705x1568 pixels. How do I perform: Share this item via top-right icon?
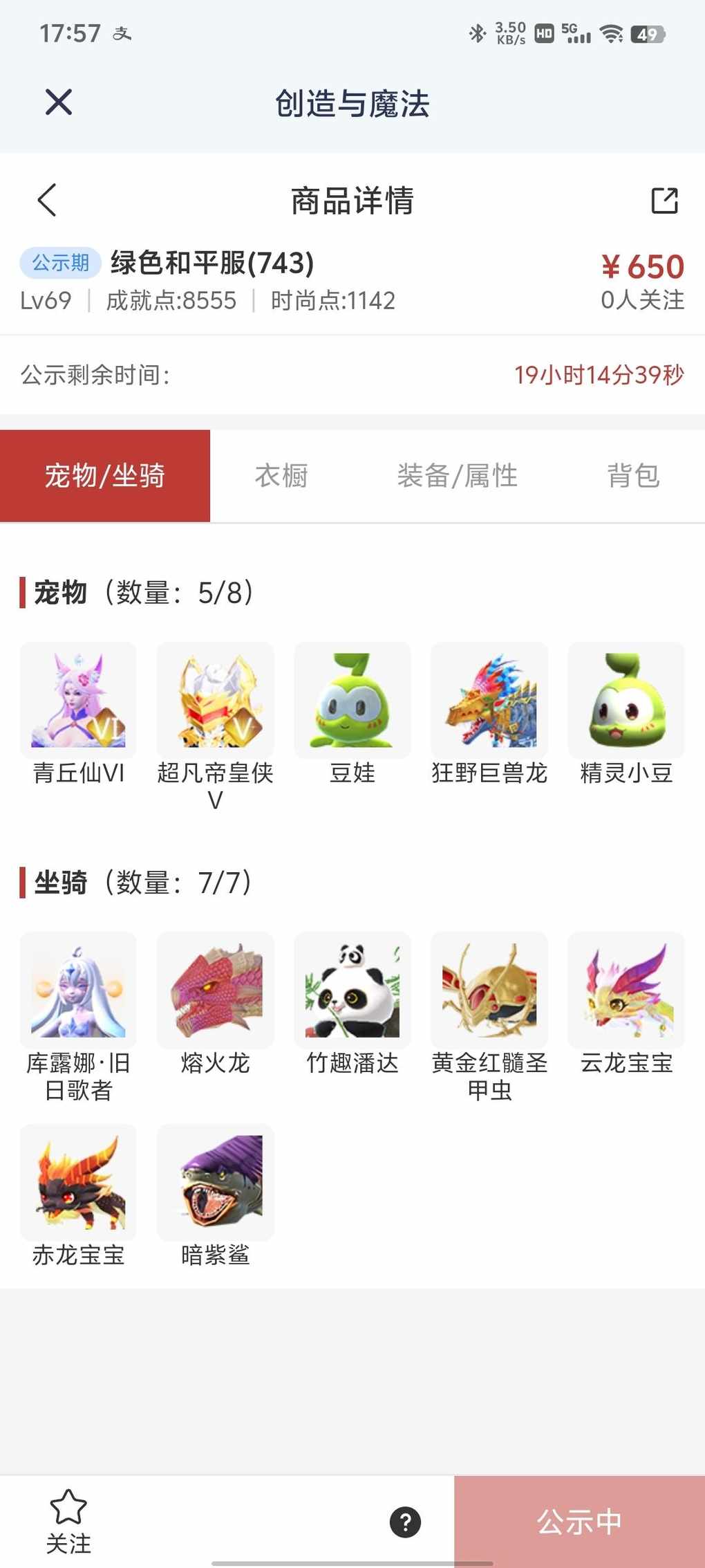coord(664,201)
